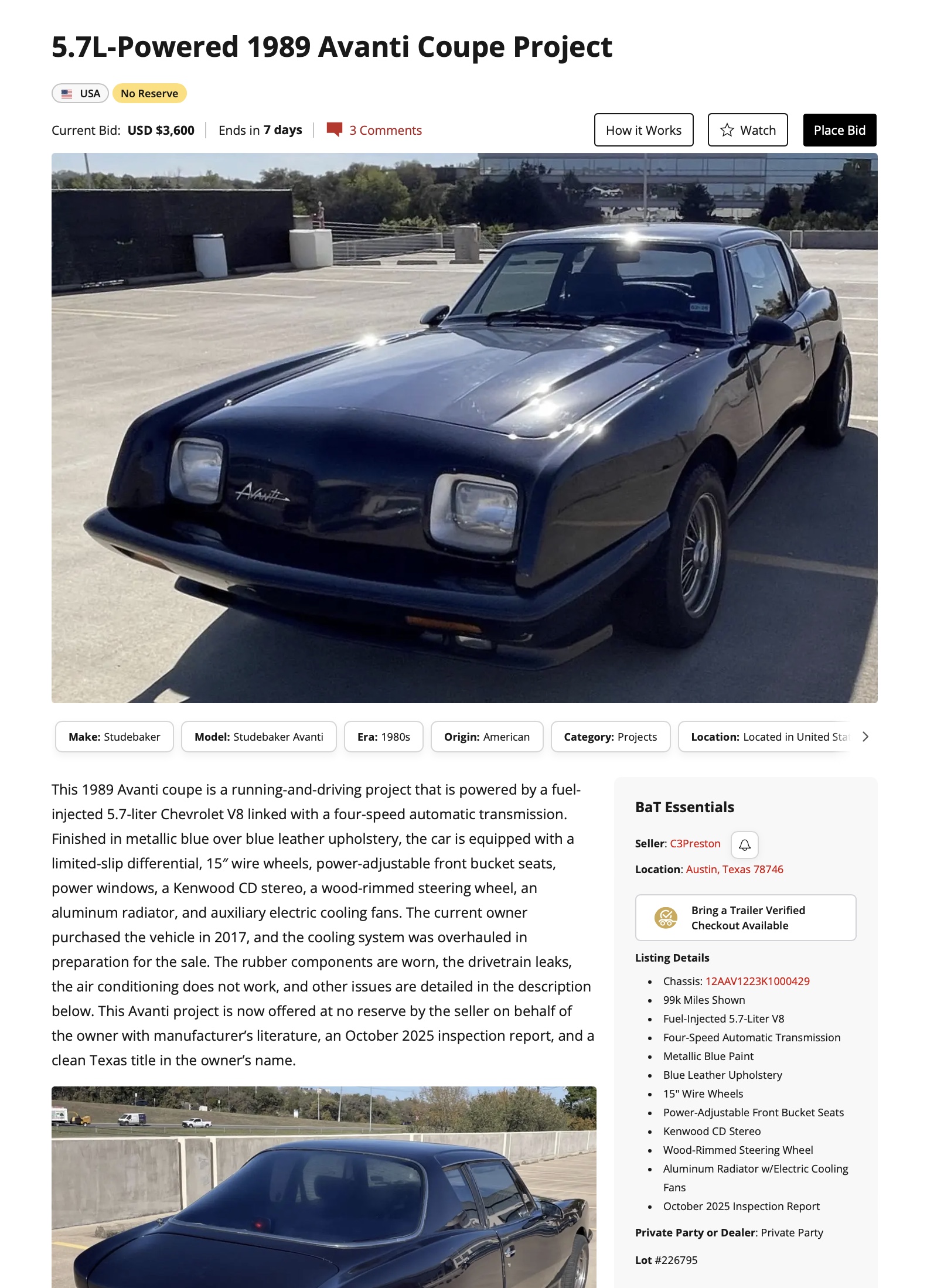The height and width of the screenshot is (1288, 927).
Task: Open the Category: Projects chip
Action: [610, 737]
